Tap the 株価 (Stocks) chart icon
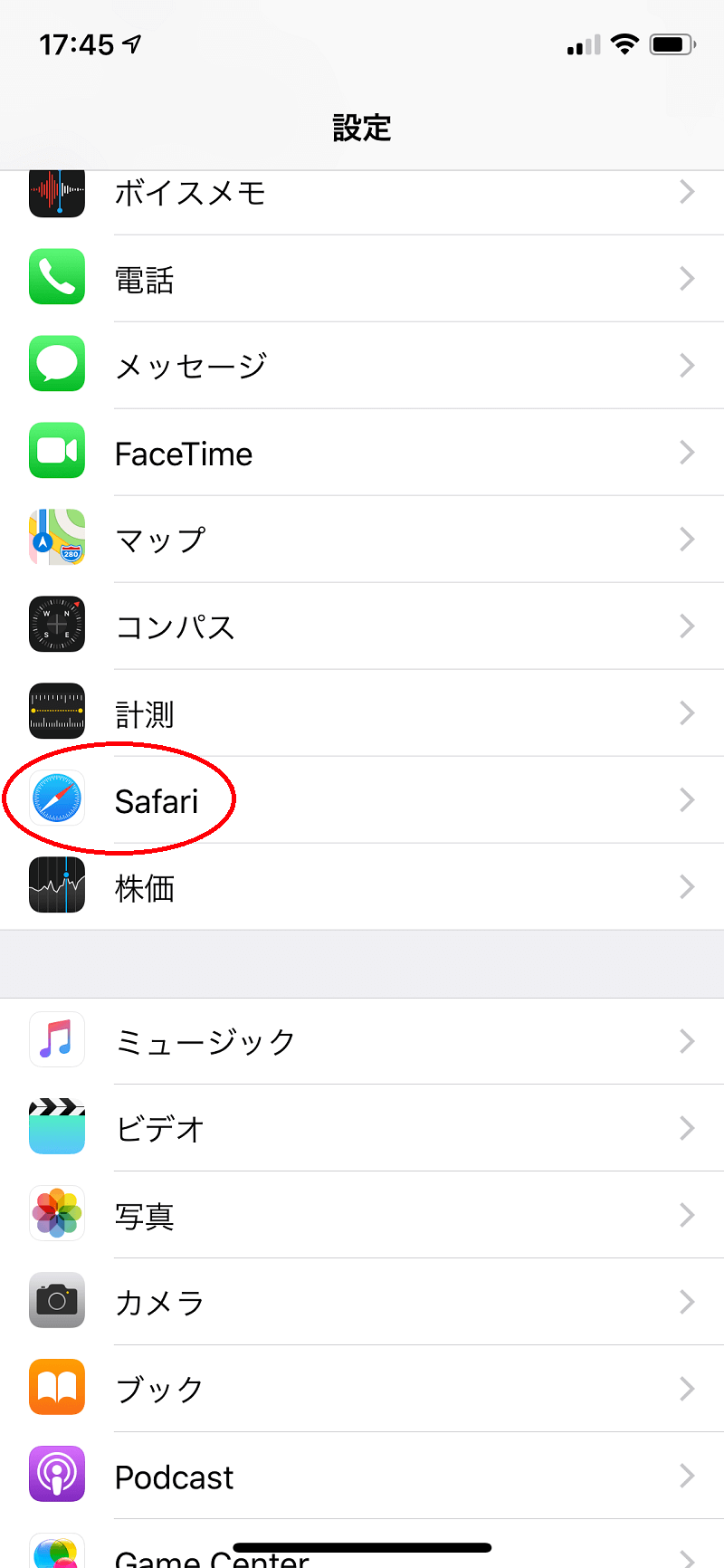Viewport: 724px width, 1568px height. click(x=57, y=884)
